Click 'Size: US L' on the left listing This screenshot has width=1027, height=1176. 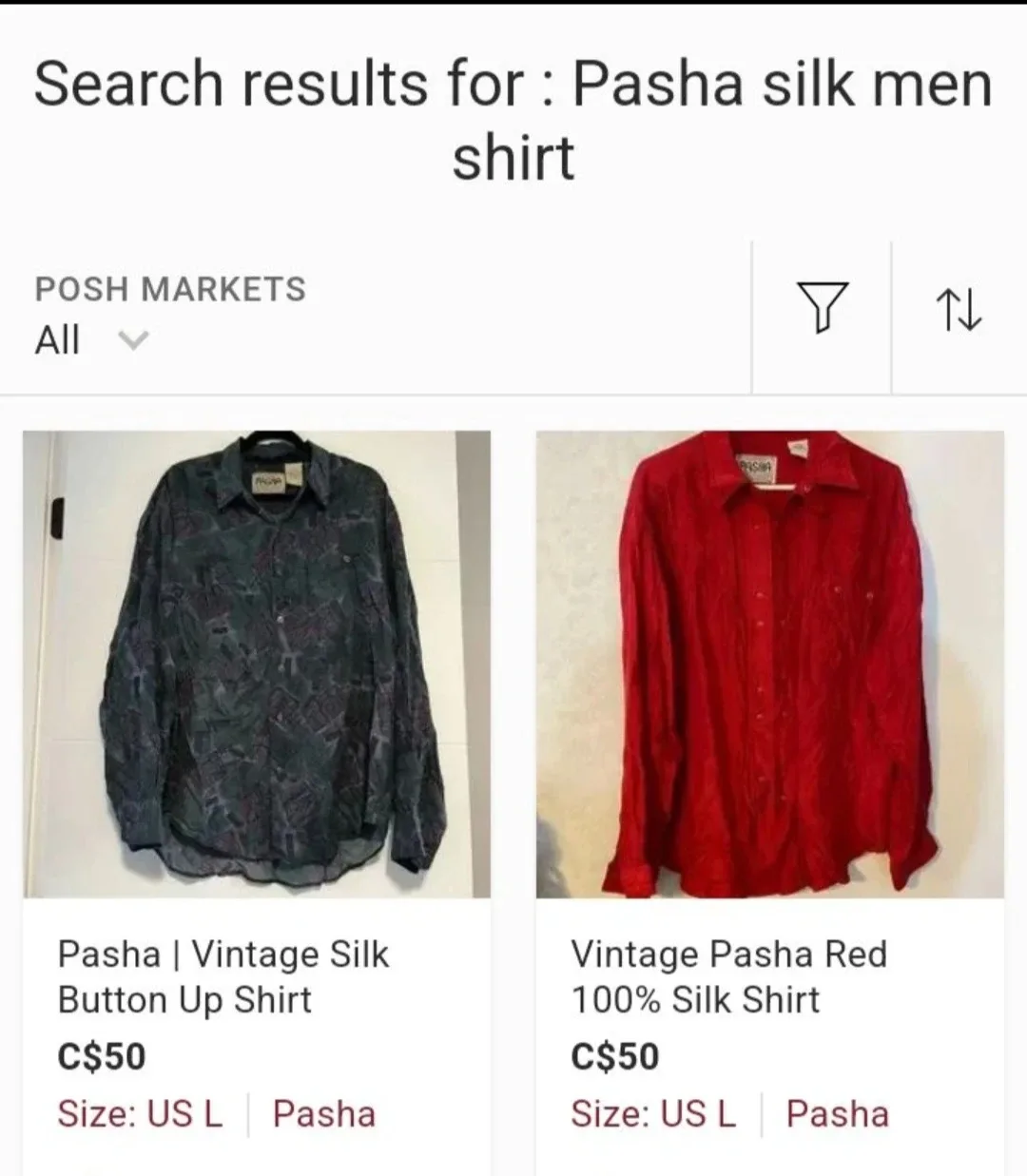coord(140,1113)
